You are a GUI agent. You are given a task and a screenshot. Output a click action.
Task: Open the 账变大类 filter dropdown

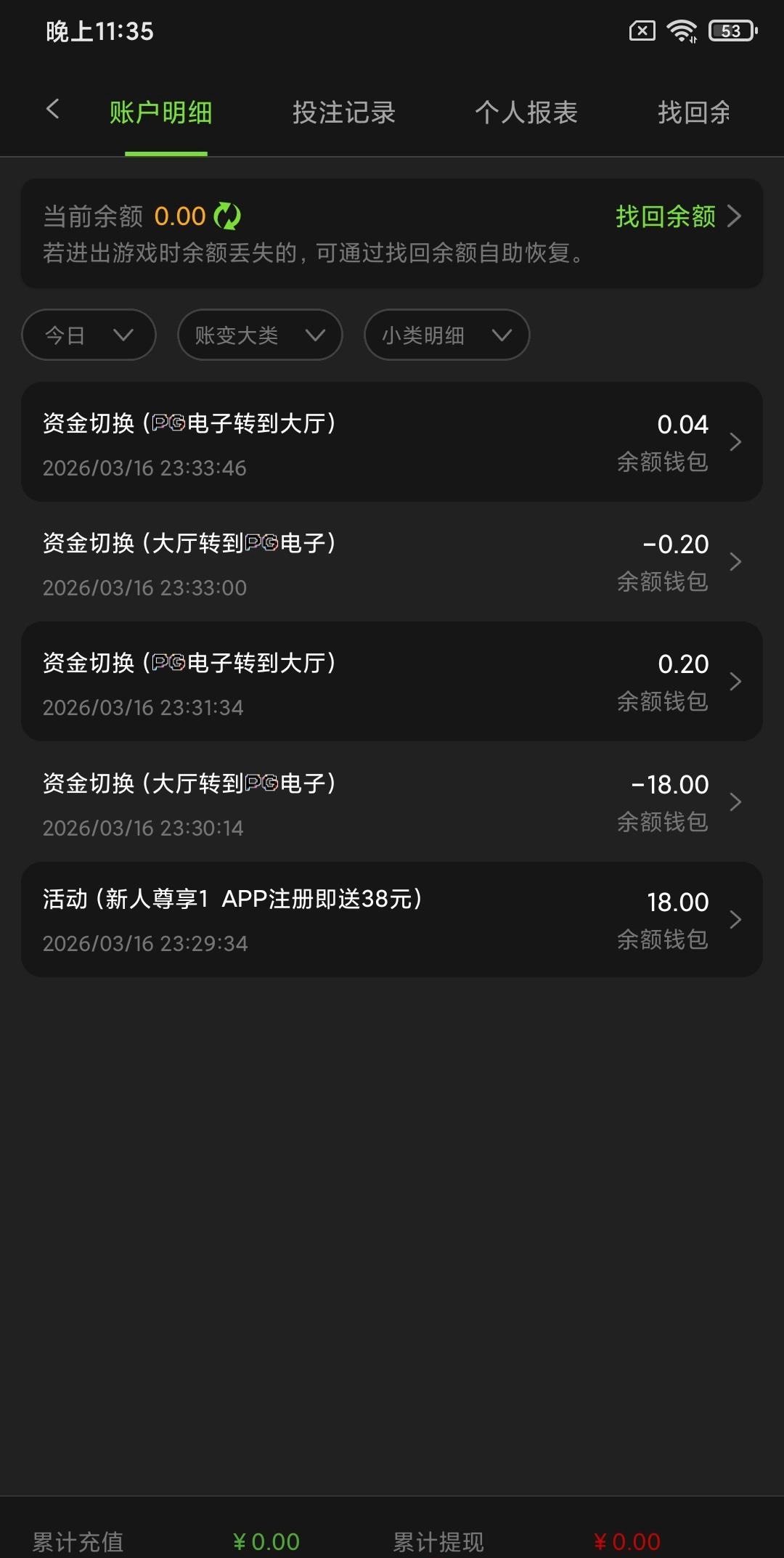(259, 335)
